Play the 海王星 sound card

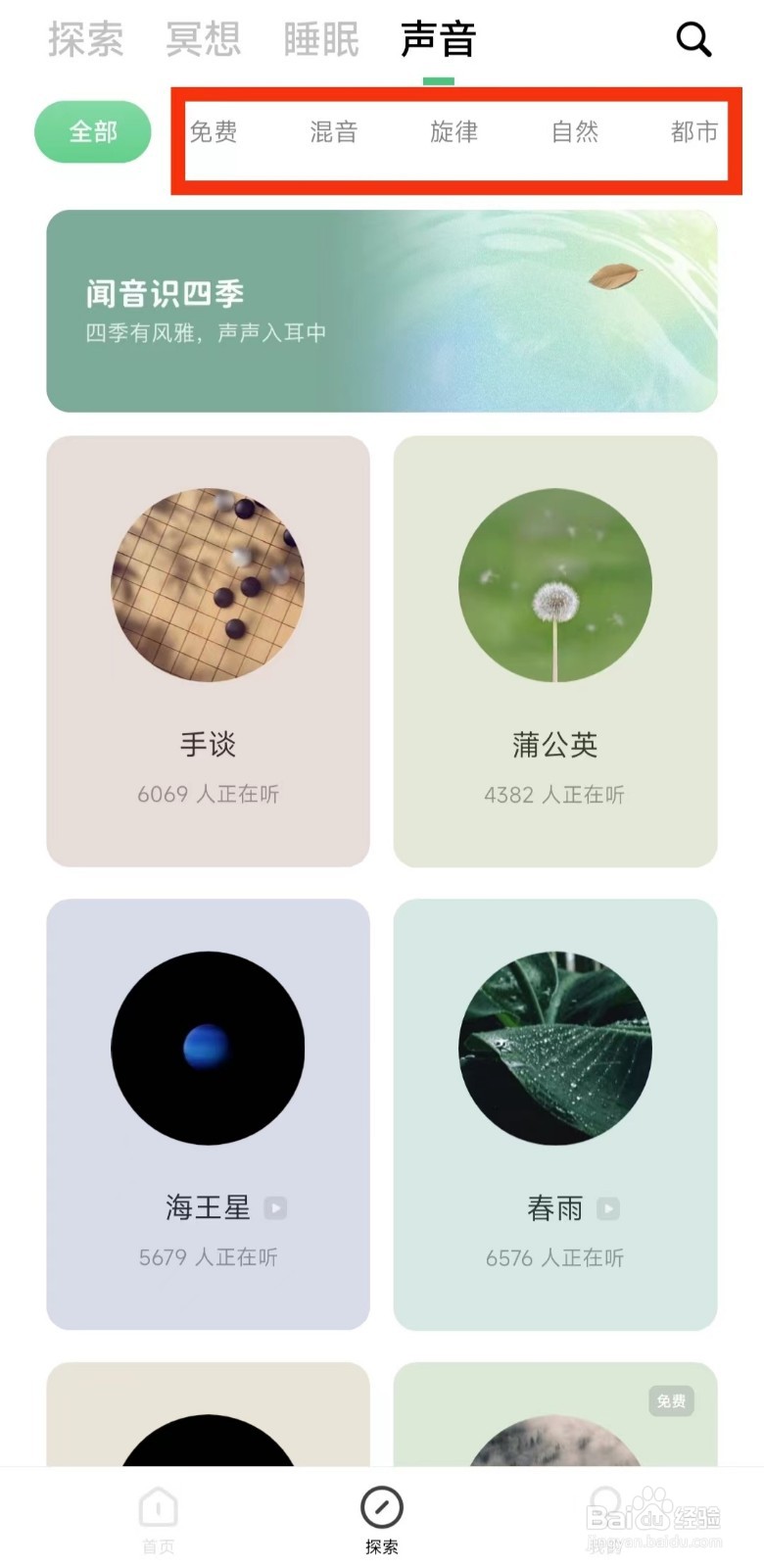pyautogui.click(x=208, y=1114)
